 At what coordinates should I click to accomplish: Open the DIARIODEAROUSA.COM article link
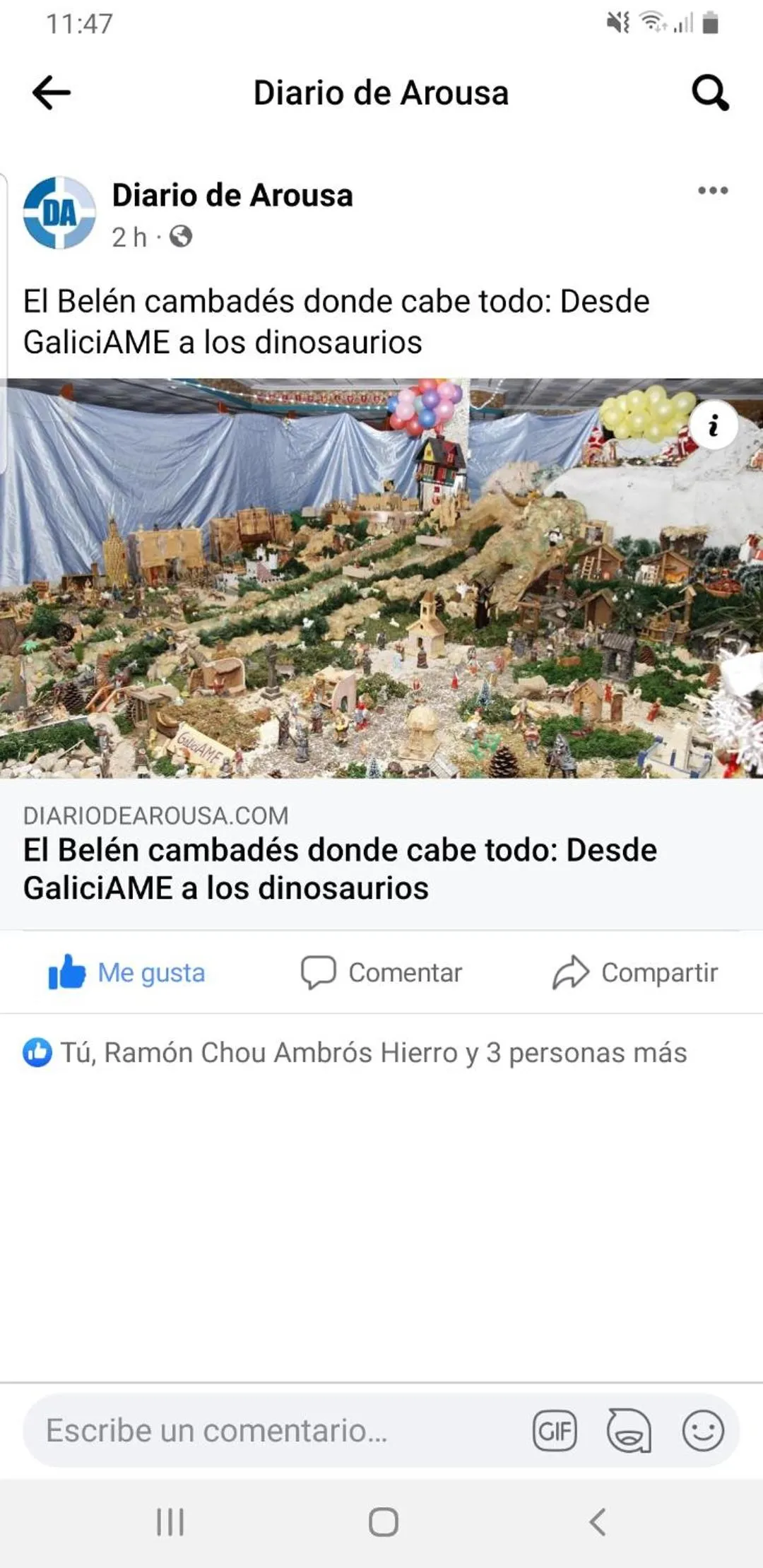point(157,816)
